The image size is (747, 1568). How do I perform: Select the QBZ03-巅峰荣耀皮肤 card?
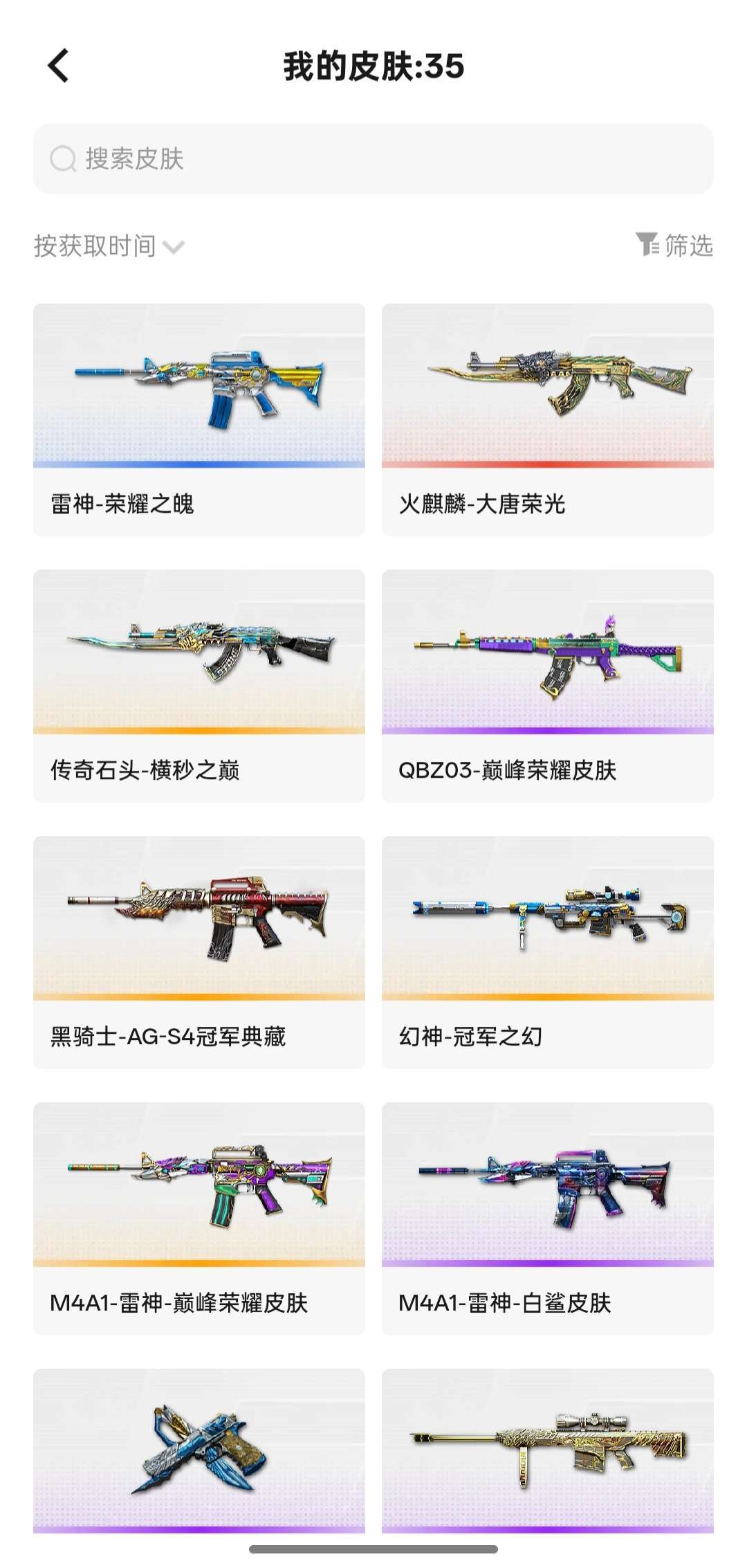pyautogui.click(x=548, y=685)
